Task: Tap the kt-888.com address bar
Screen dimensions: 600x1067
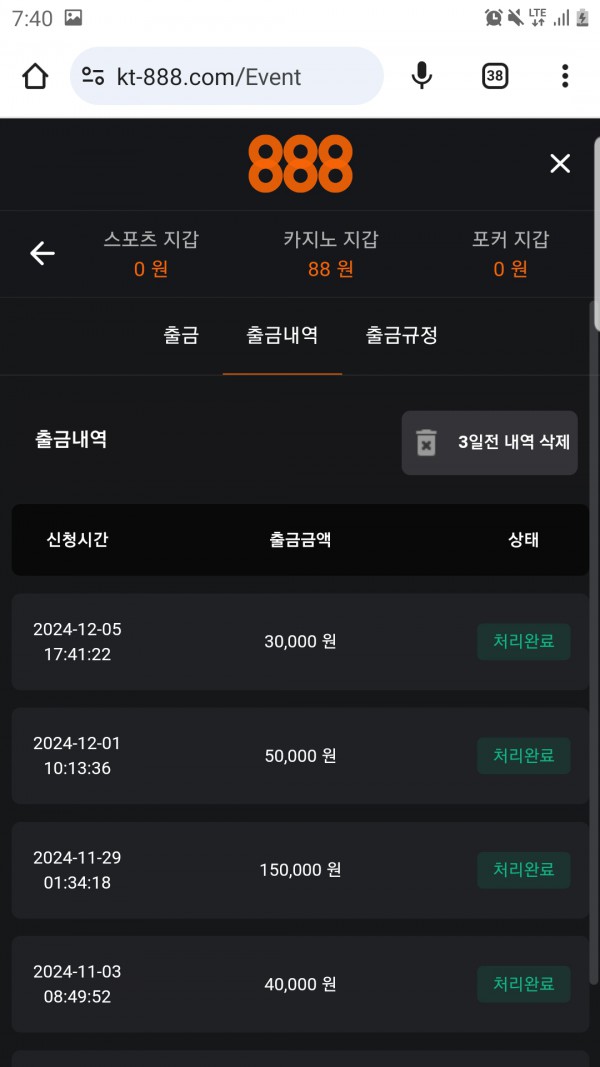Action: pyautogui.click(x=226, y=76)
